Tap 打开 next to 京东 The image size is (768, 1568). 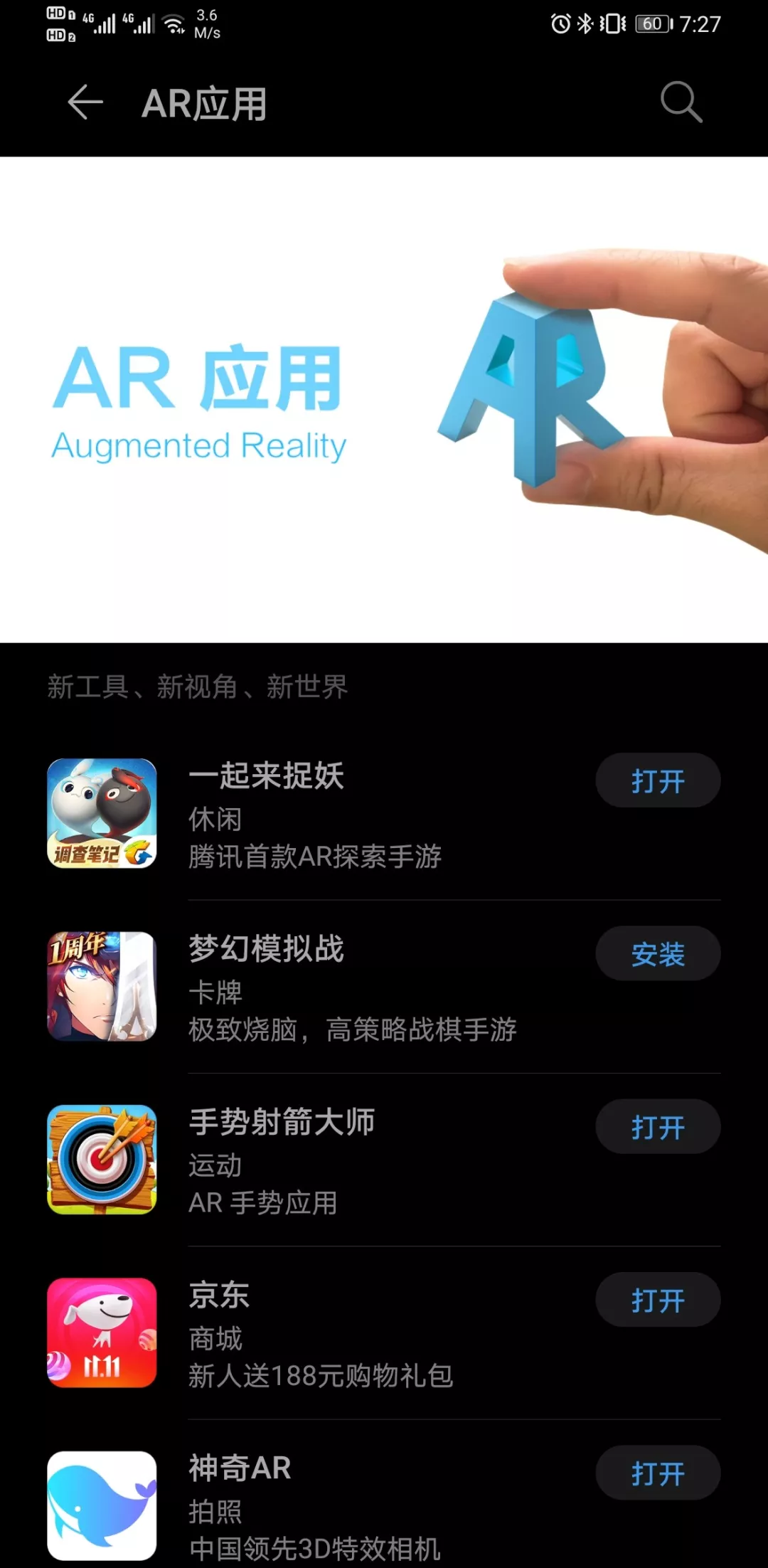pyautogui.click(x=657, y=1300)
